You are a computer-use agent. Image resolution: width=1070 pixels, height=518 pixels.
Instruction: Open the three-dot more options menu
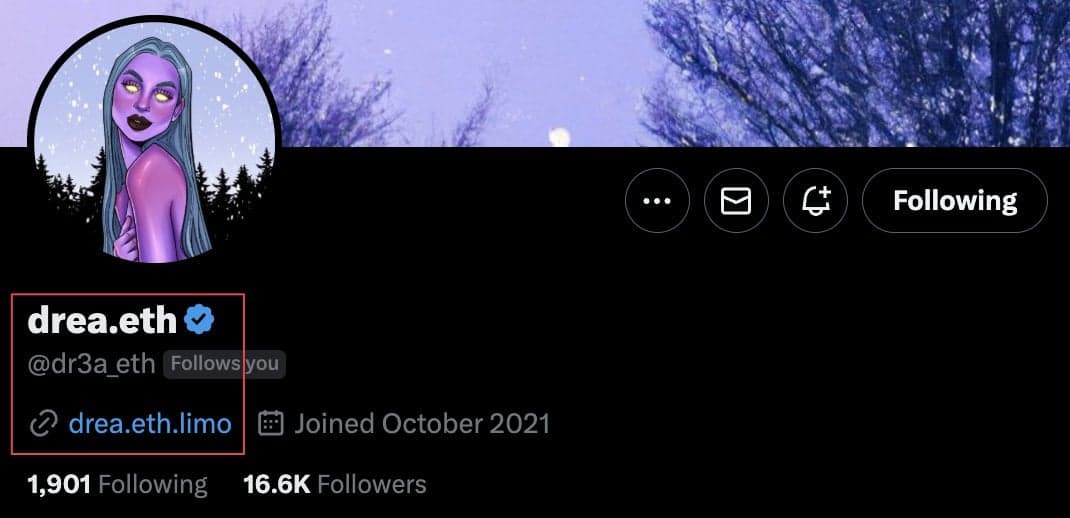[657, 201]
